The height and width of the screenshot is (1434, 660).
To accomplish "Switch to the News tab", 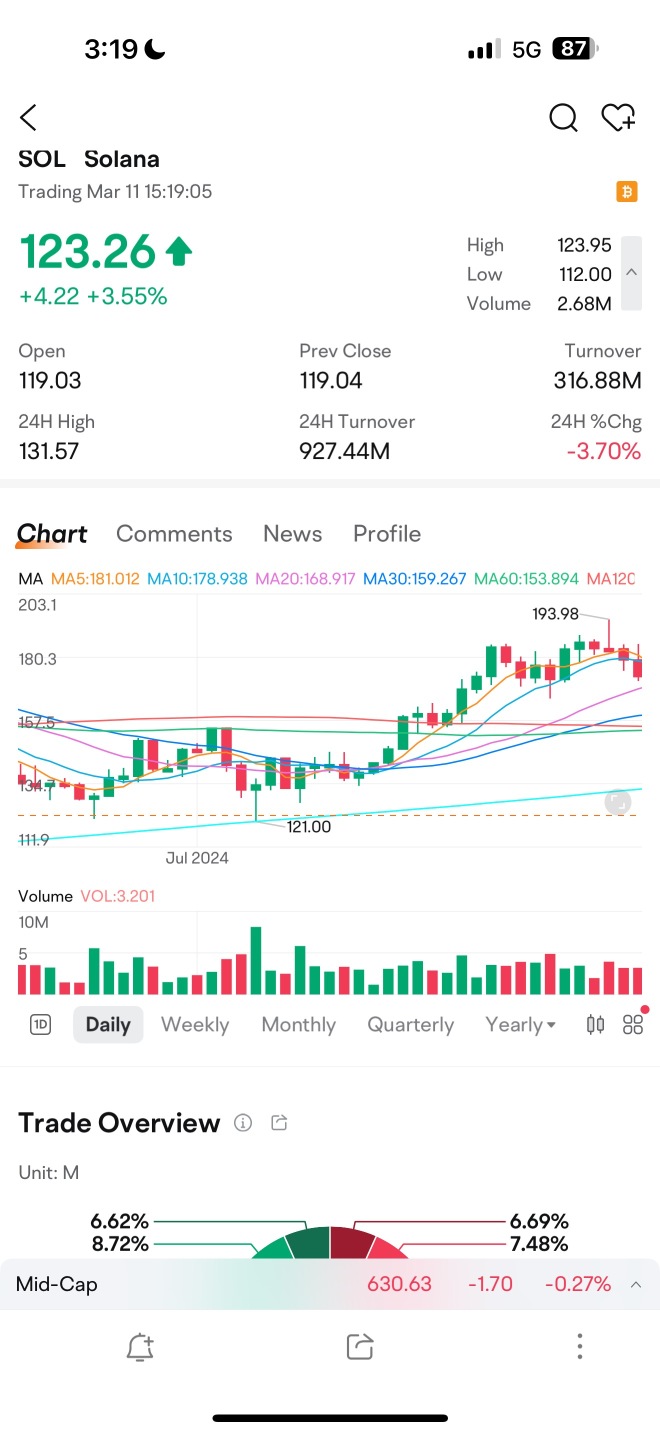I will pyautogui.click(x=292, y=534).
